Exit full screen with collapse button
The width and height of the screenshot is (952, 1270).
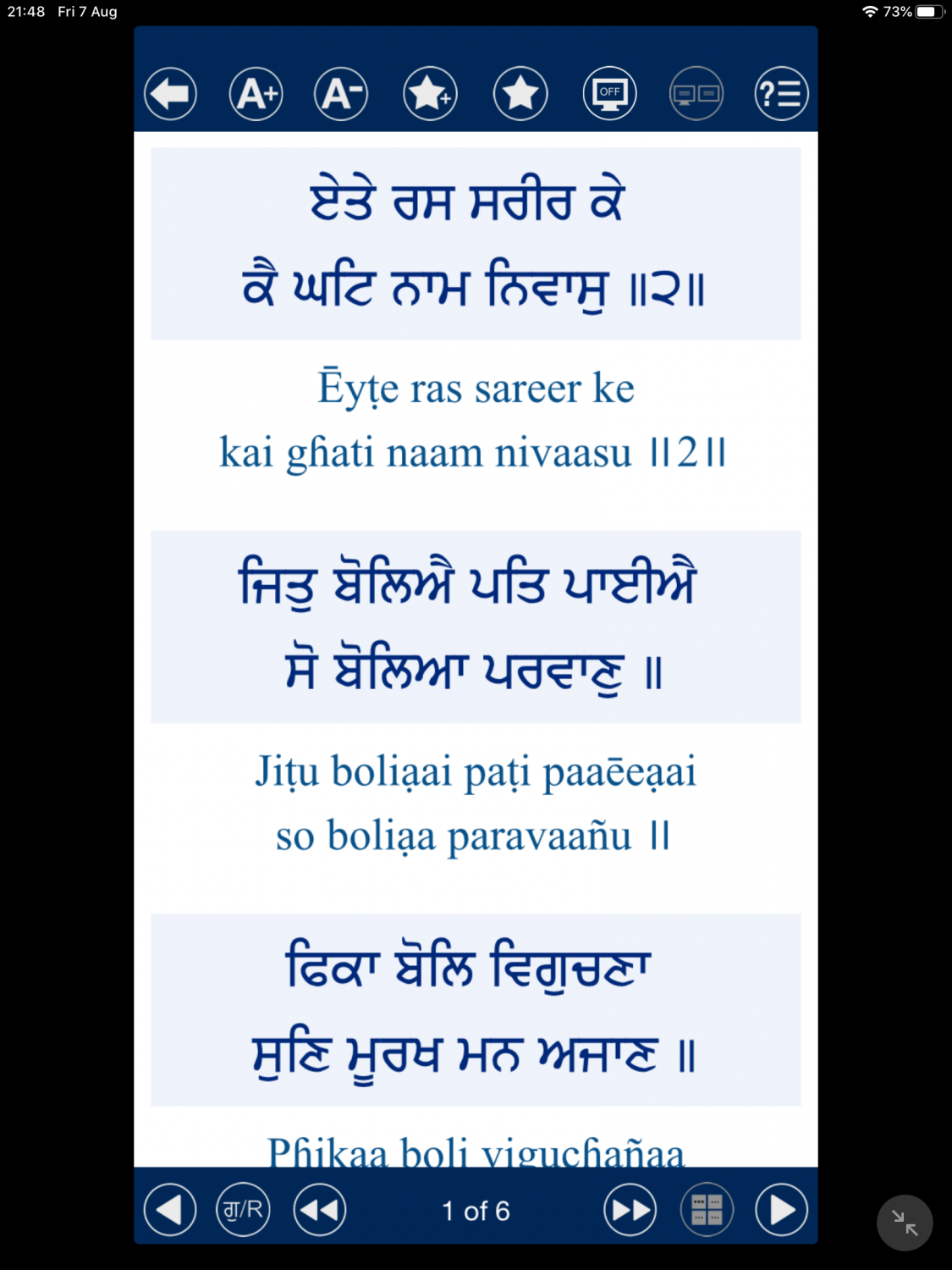905,1223
